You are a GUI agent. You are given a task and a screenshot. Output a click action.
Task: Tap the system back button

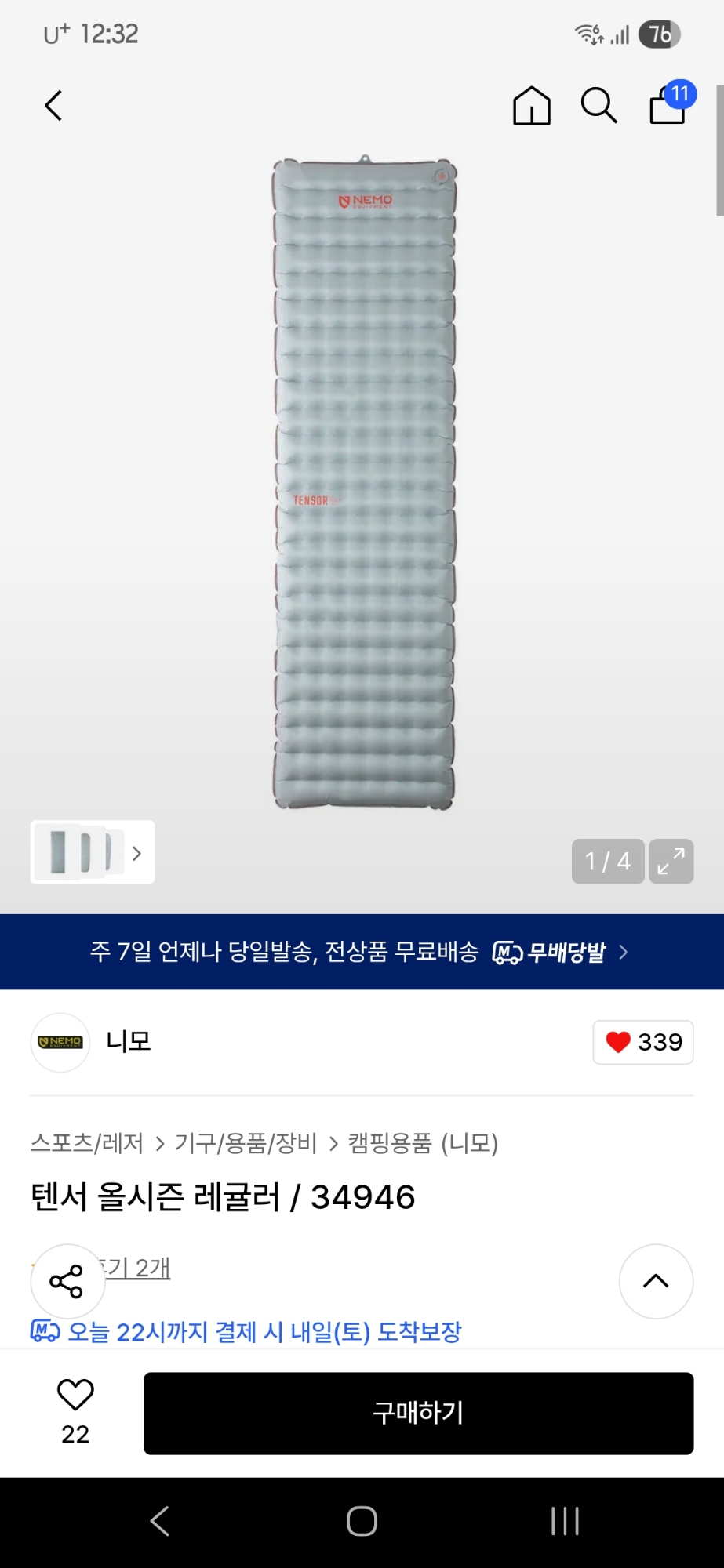tap(160, 1521)
